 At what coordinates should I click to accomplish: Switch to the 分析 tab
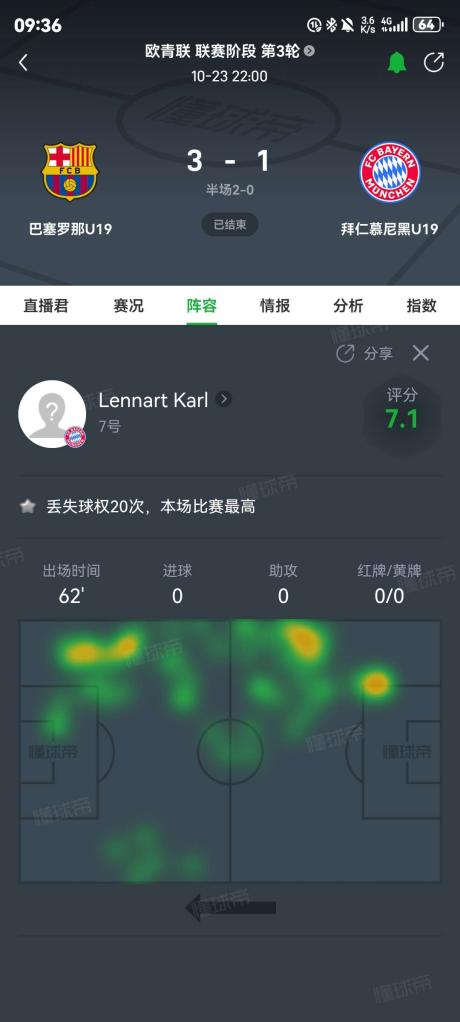click(x=348, y=306)
